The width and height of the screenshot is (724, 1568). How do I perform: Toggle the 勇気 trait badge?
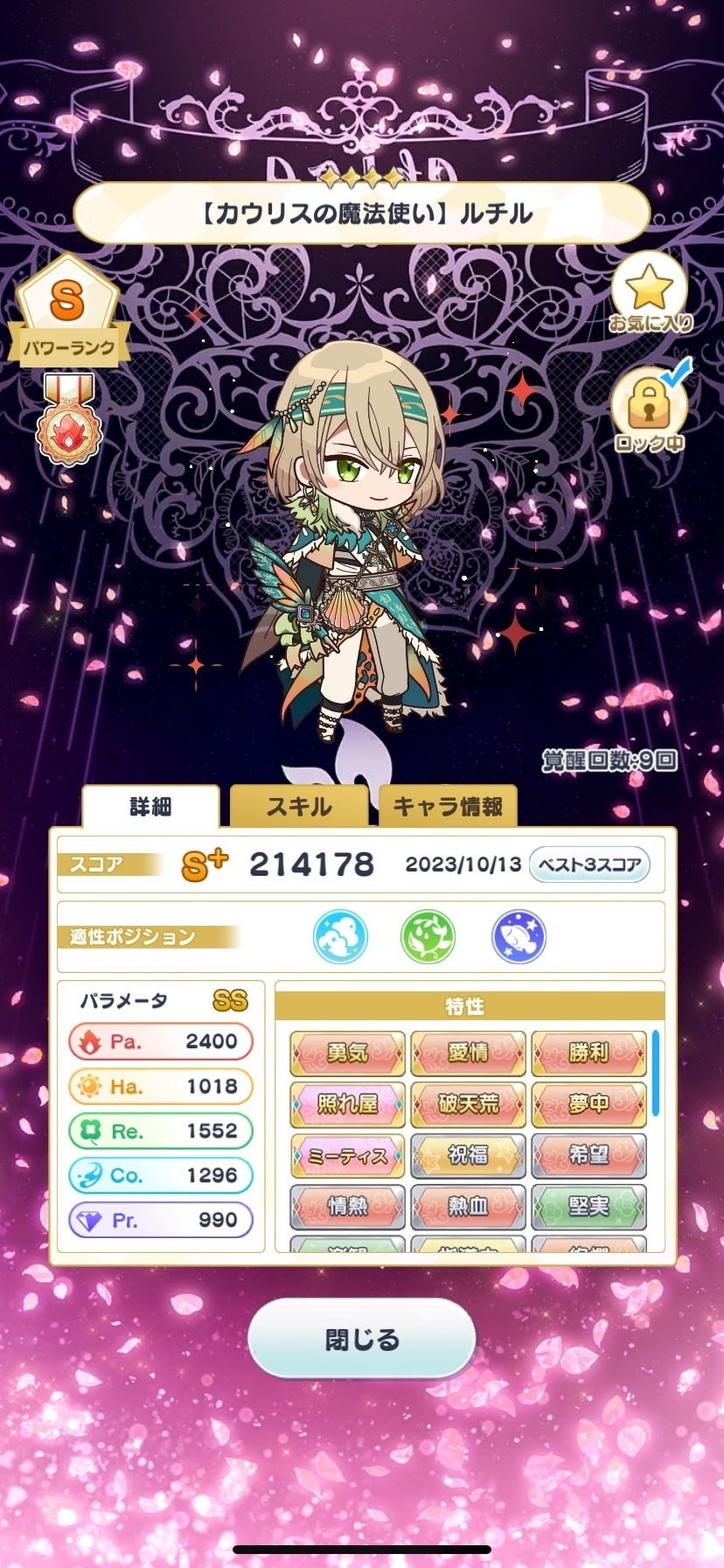346,1055
